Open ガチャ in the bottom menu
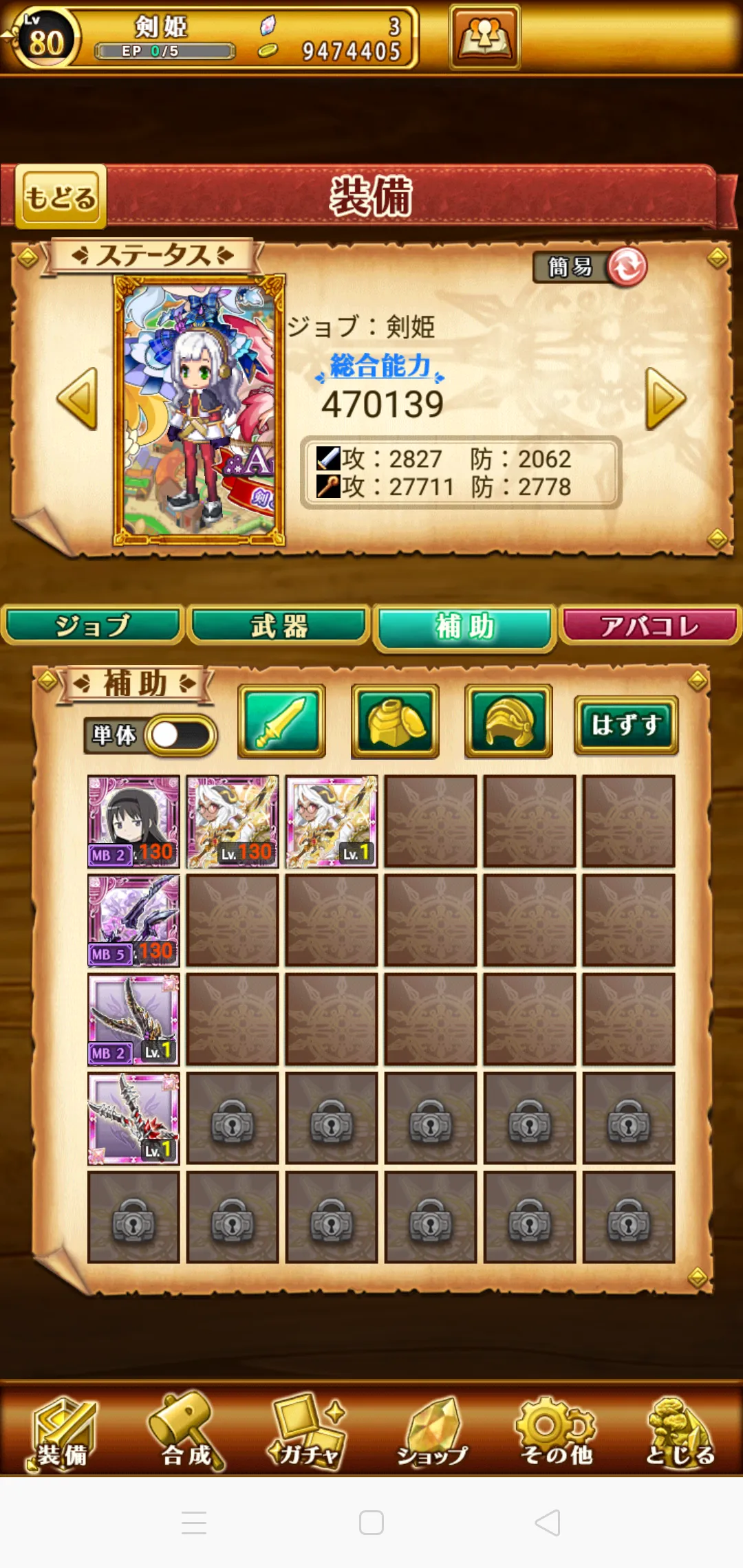Image resolution: width=743 pixels, height=1568 pixels. 308,1432
